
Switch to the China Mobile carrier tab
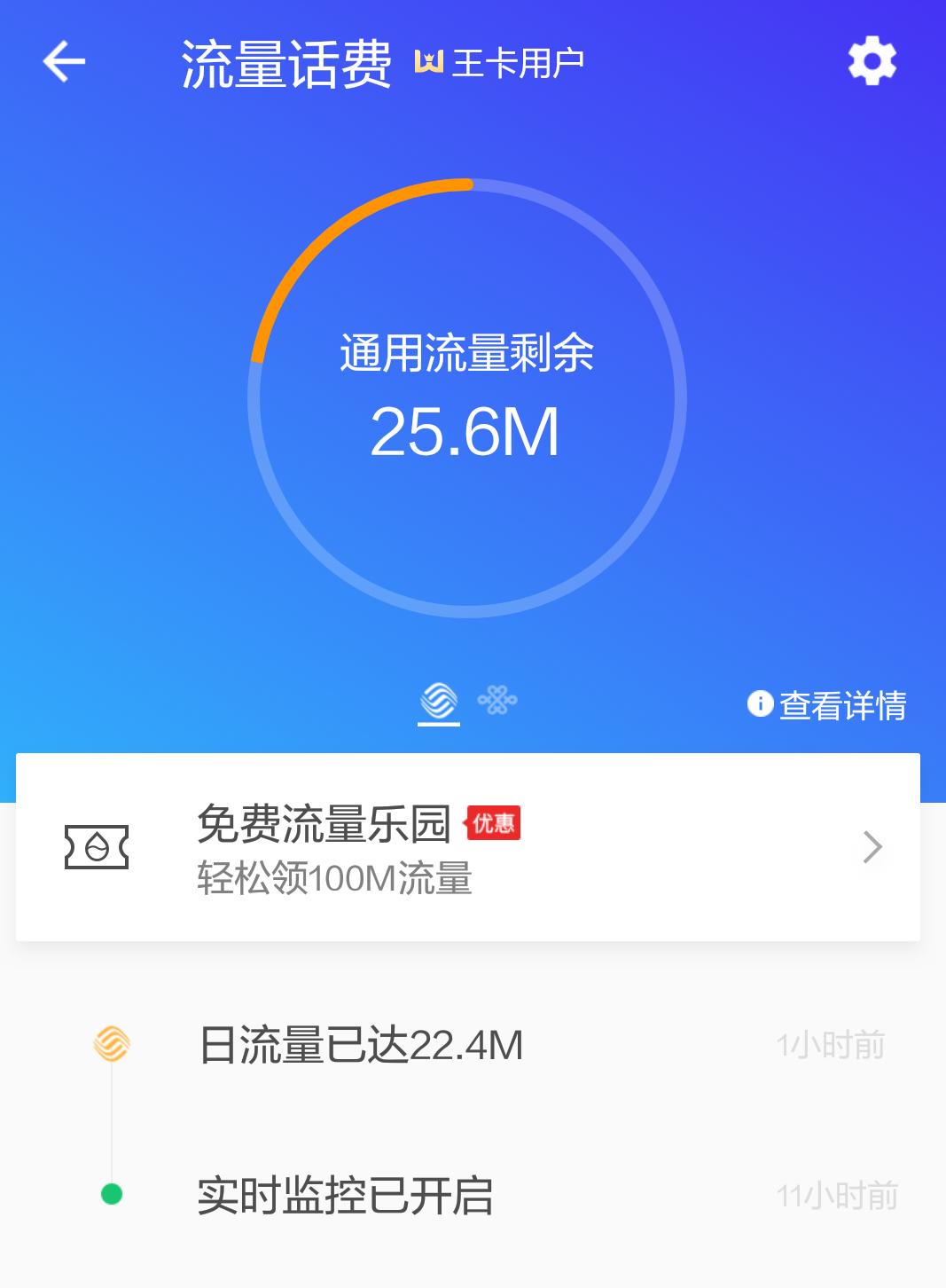tap(438, 702)
